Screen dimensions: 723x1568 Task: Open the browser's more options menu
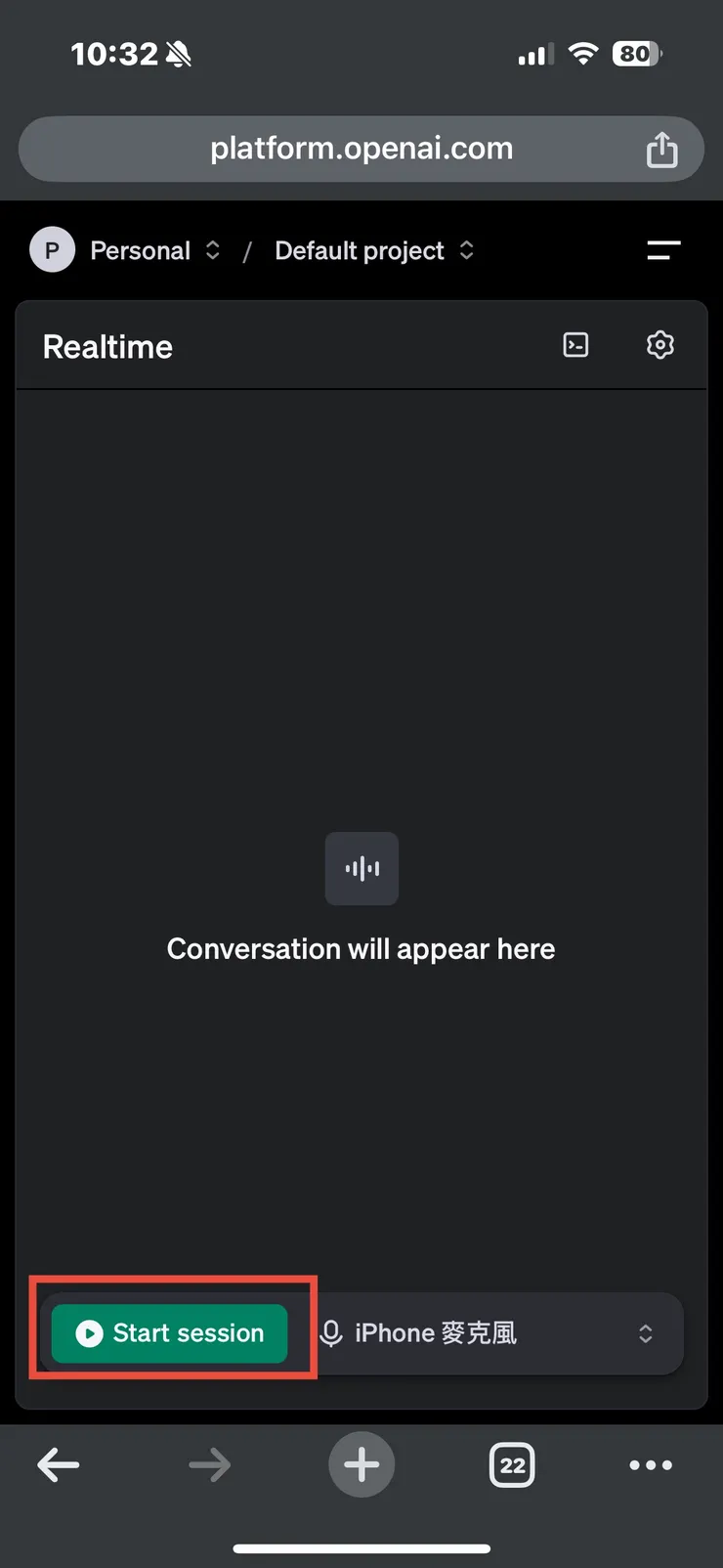point(651,1464)
